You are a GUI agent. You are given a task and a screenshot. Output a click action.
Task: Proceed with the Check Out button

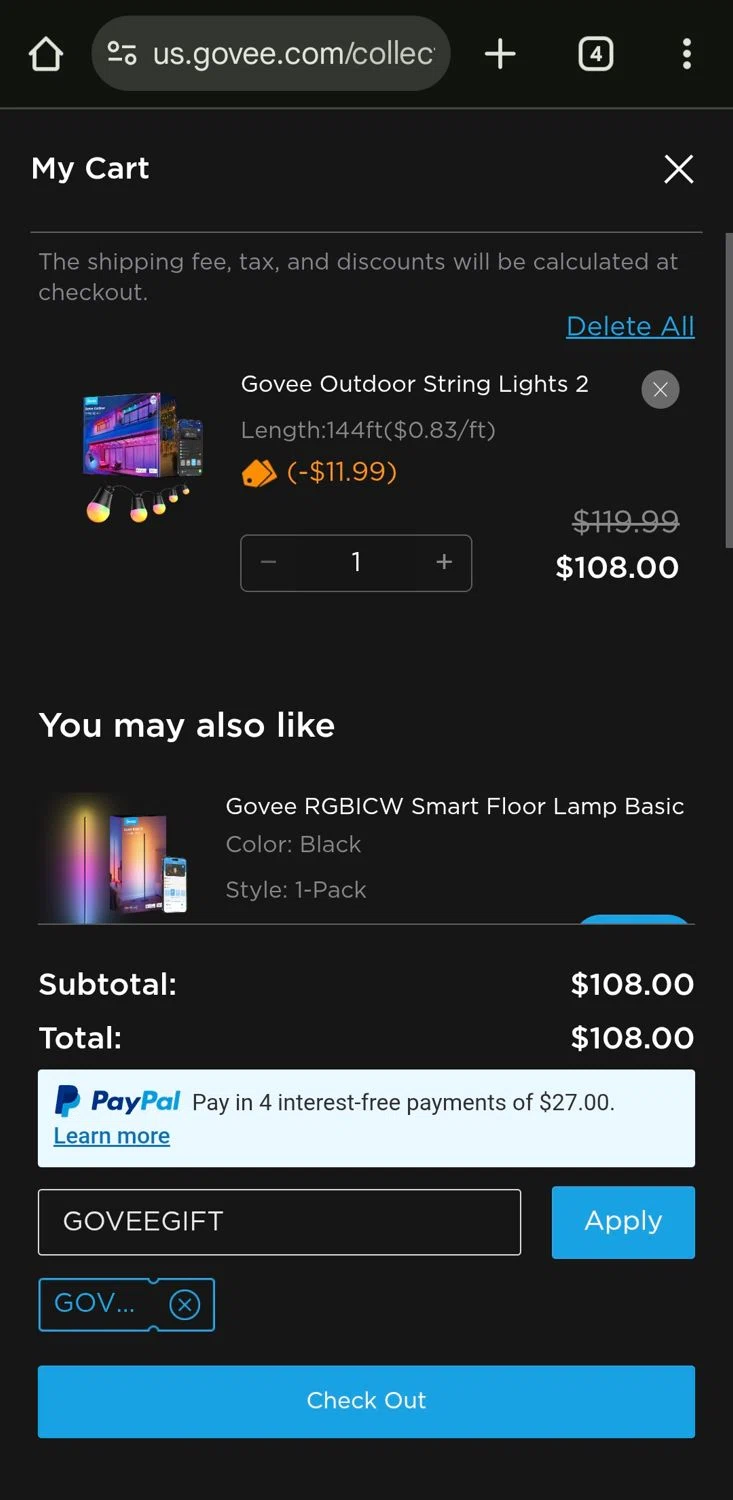click(x=366, y=1401)
